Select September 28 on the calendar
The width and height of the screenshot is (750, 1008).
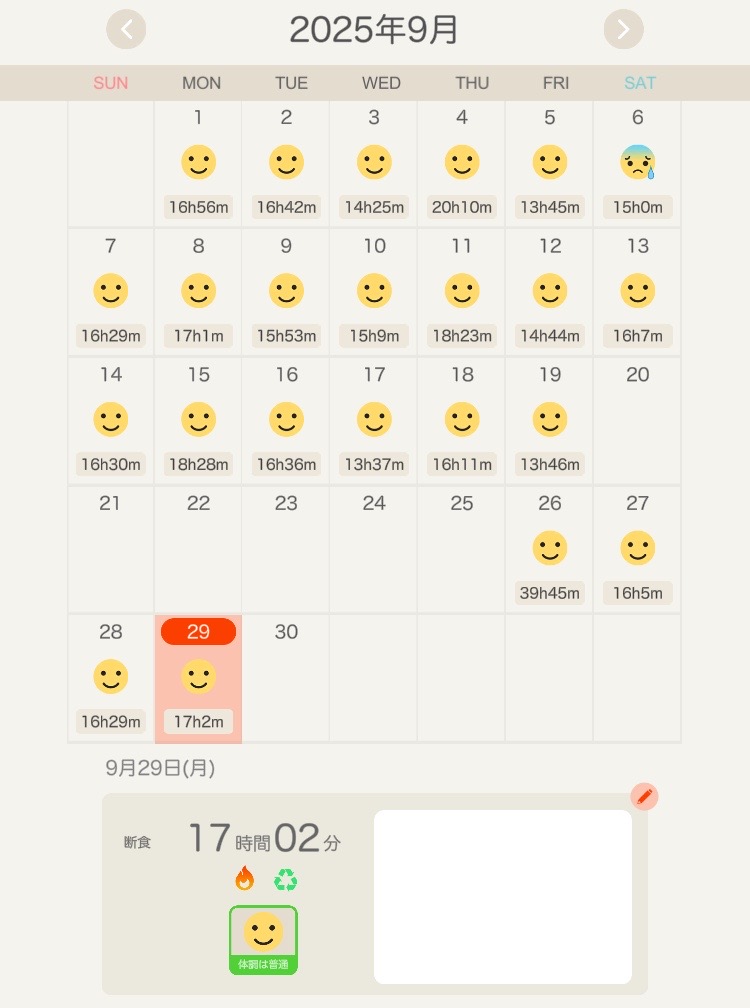point(111,678)
